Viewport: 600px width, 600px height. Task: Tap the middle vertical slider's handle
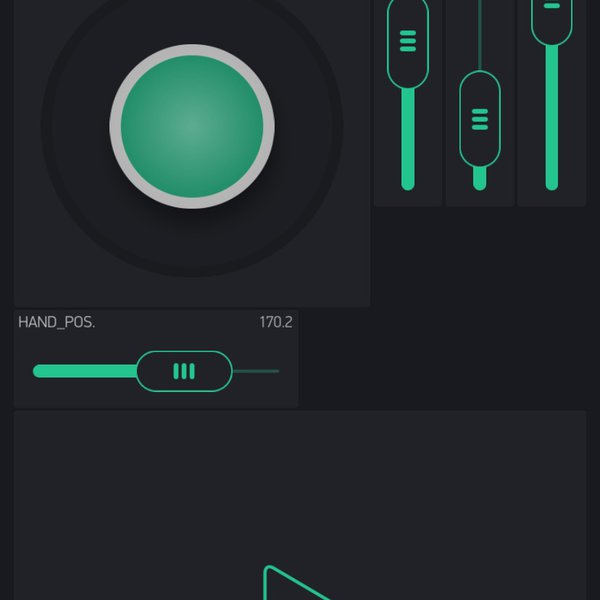tap(479, 119)
